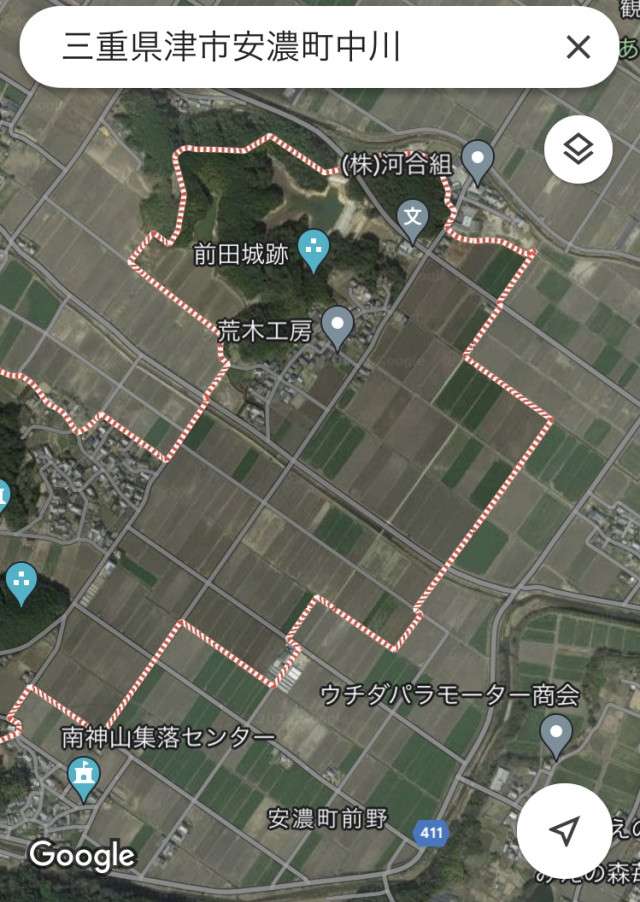The width and height of the screenshot is (640, 902).
Task: Open the 荒木工房 place pin
Action: (x=340, y=325)
